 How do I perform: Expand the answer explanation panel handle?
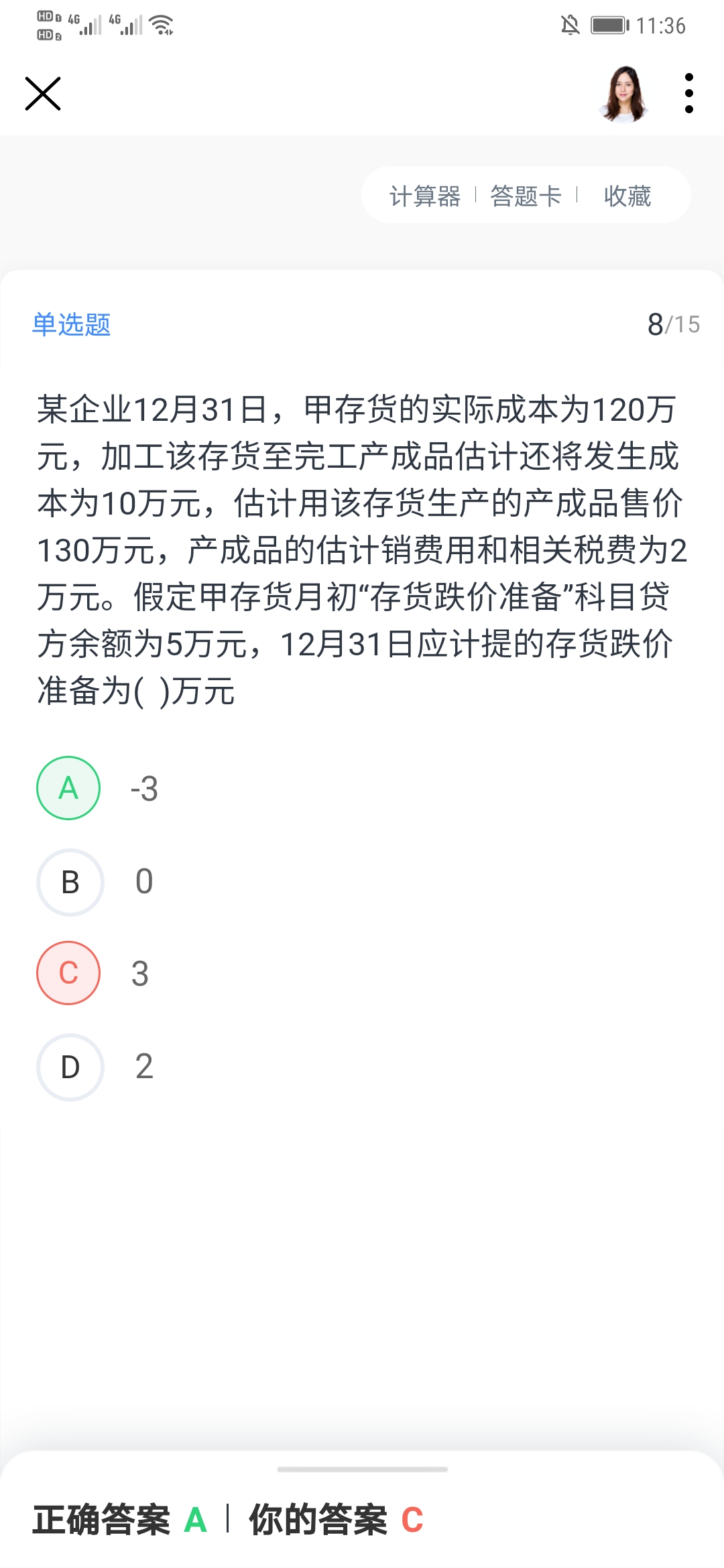[x=362, y=1469]
